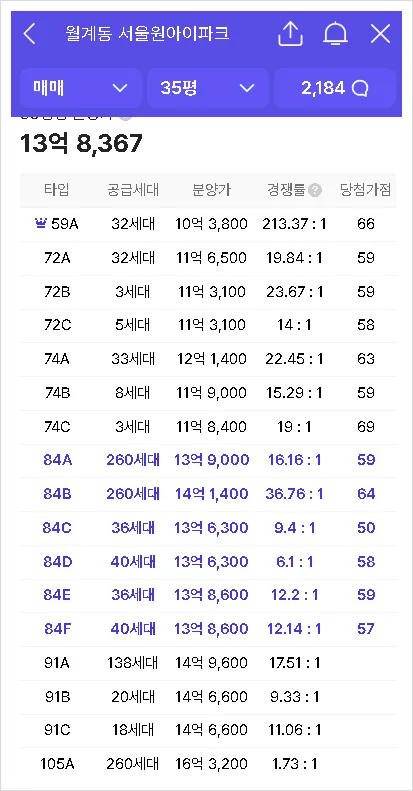Open the 2,184 comments button
413x791 pixels.
[x=335, y=88]
